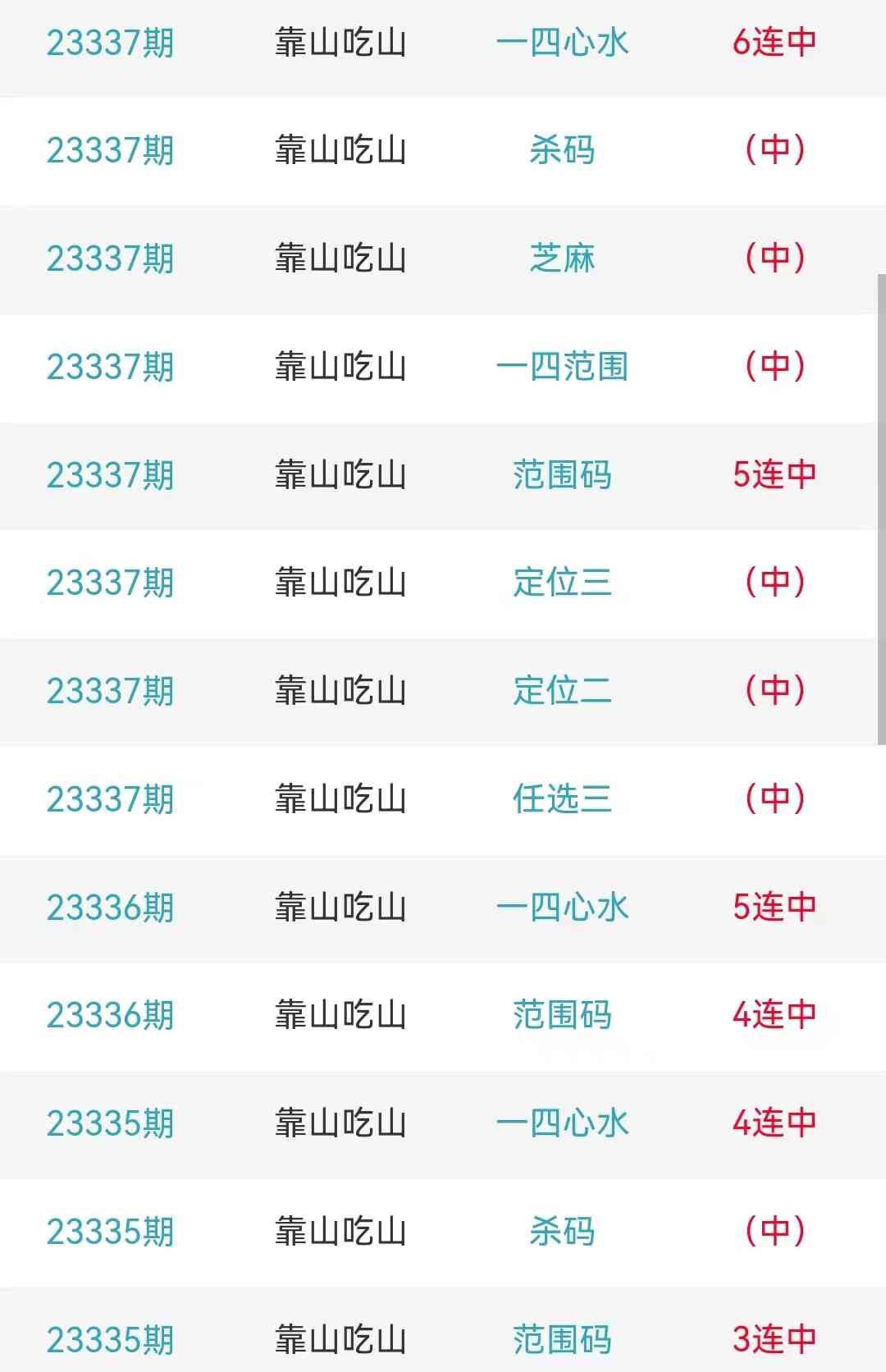
Task: Open the 23337期 一四心水 6连中 row
Action: coord(562,43)
